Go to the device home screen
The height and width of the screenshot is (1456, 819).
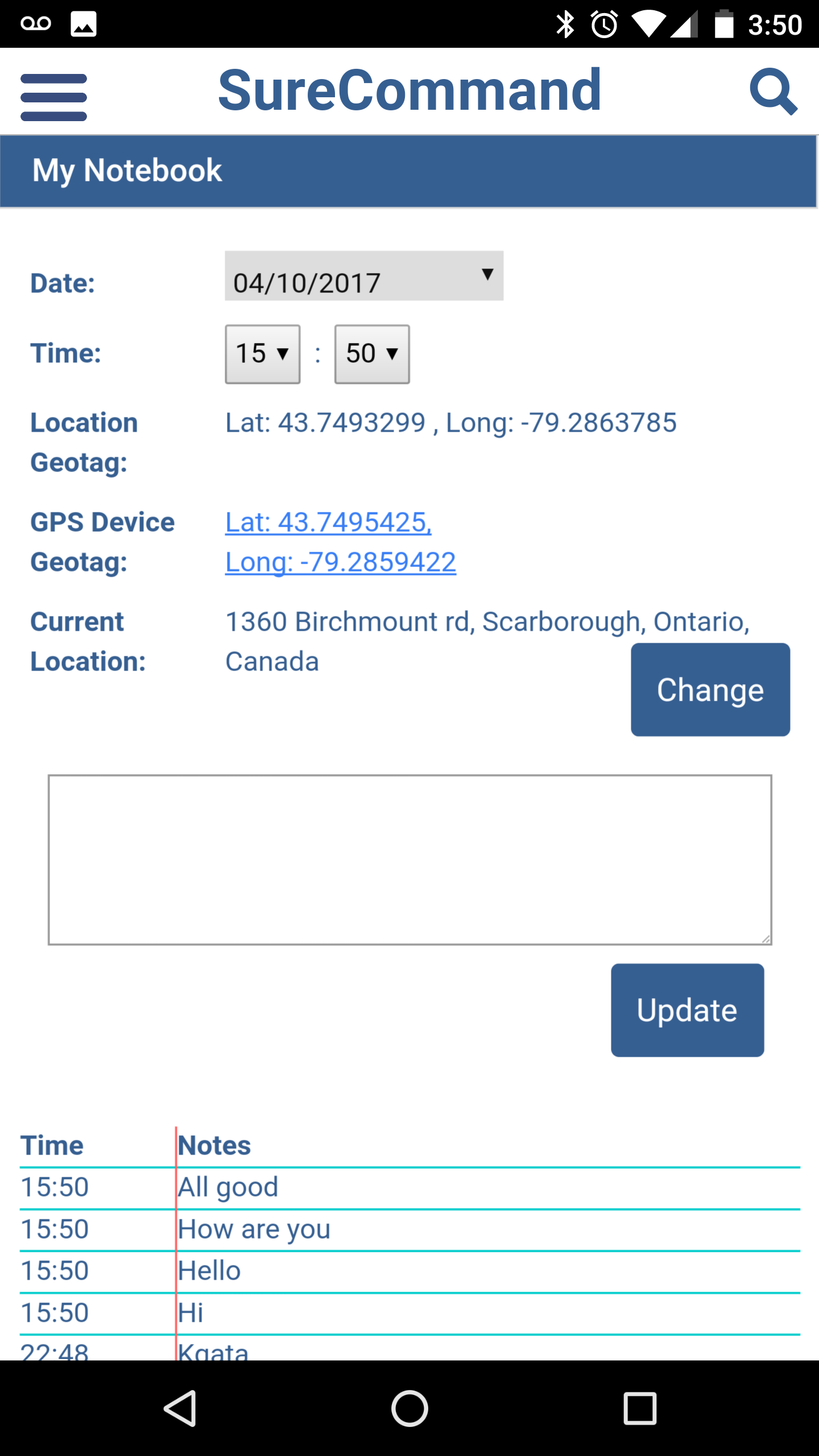409,1408
